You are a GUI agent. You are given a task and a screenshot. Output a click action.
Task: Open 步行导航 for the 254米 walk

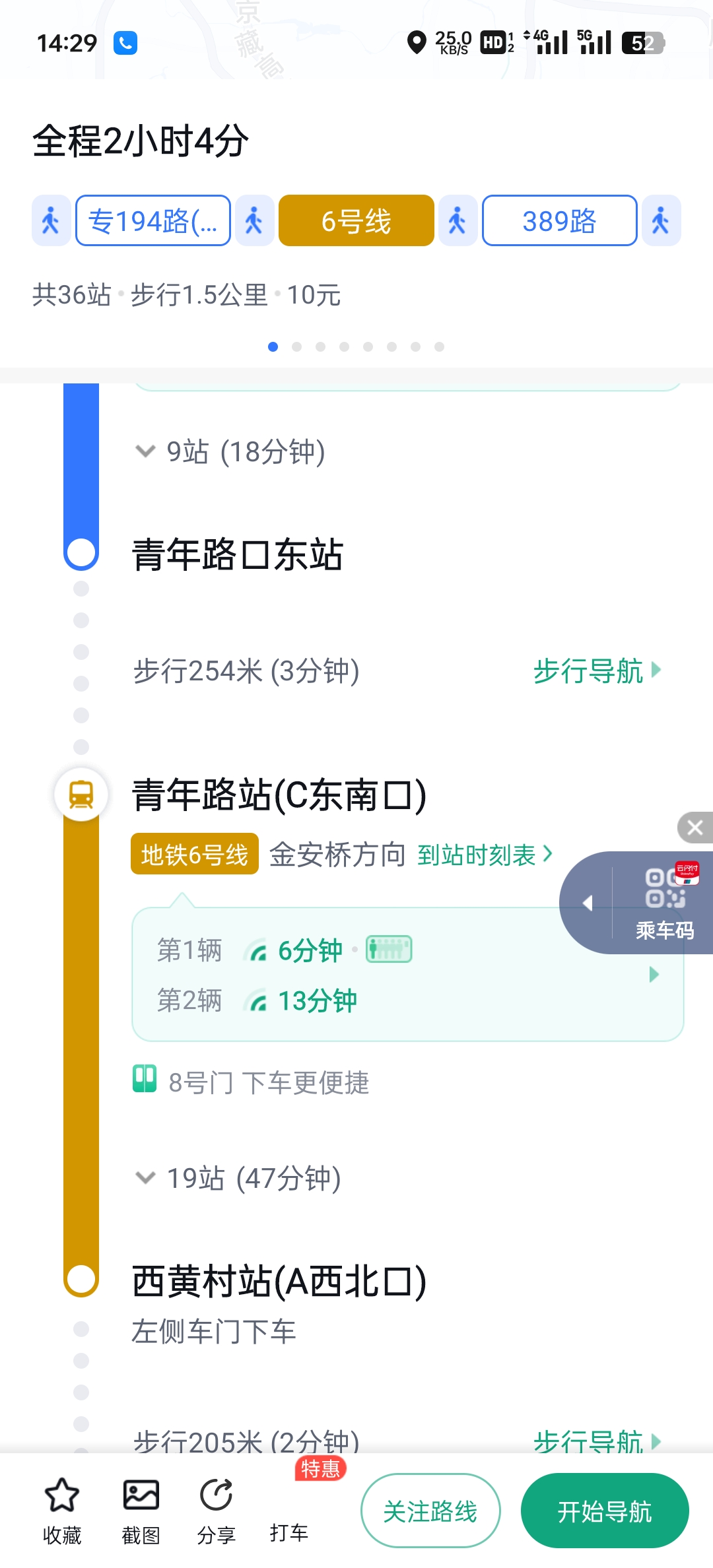pos(596,671)
